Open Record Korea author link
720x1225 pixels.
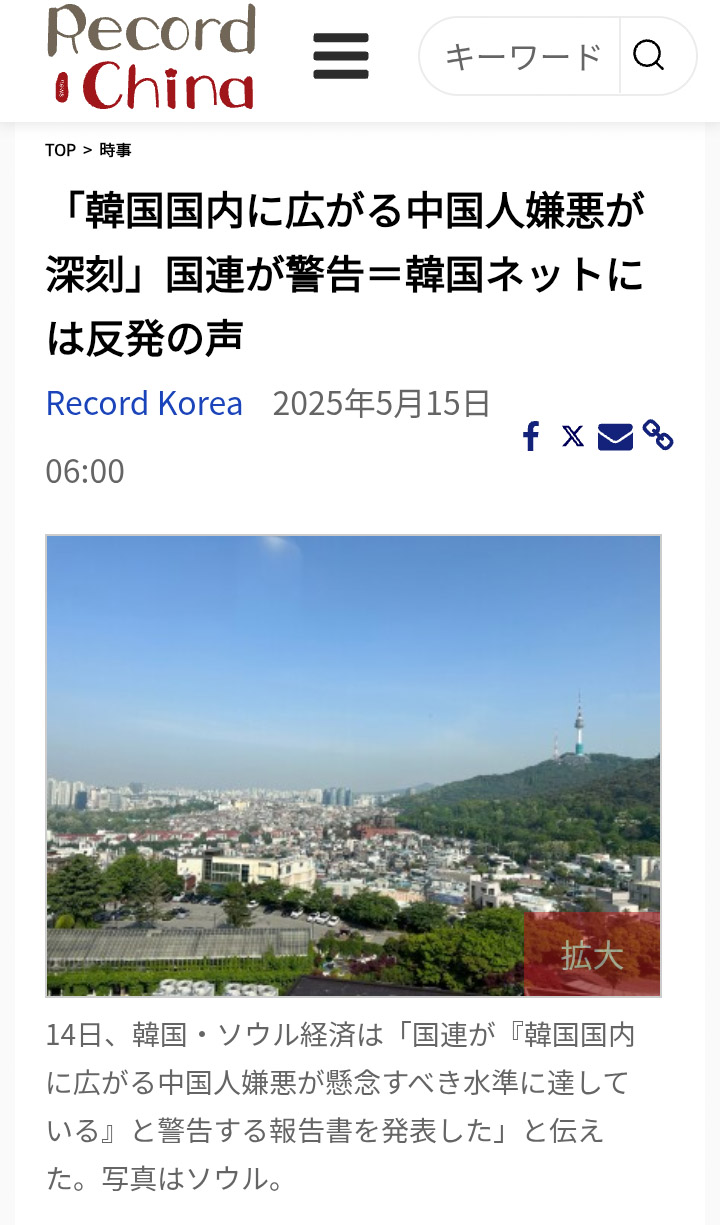[144, 403]
